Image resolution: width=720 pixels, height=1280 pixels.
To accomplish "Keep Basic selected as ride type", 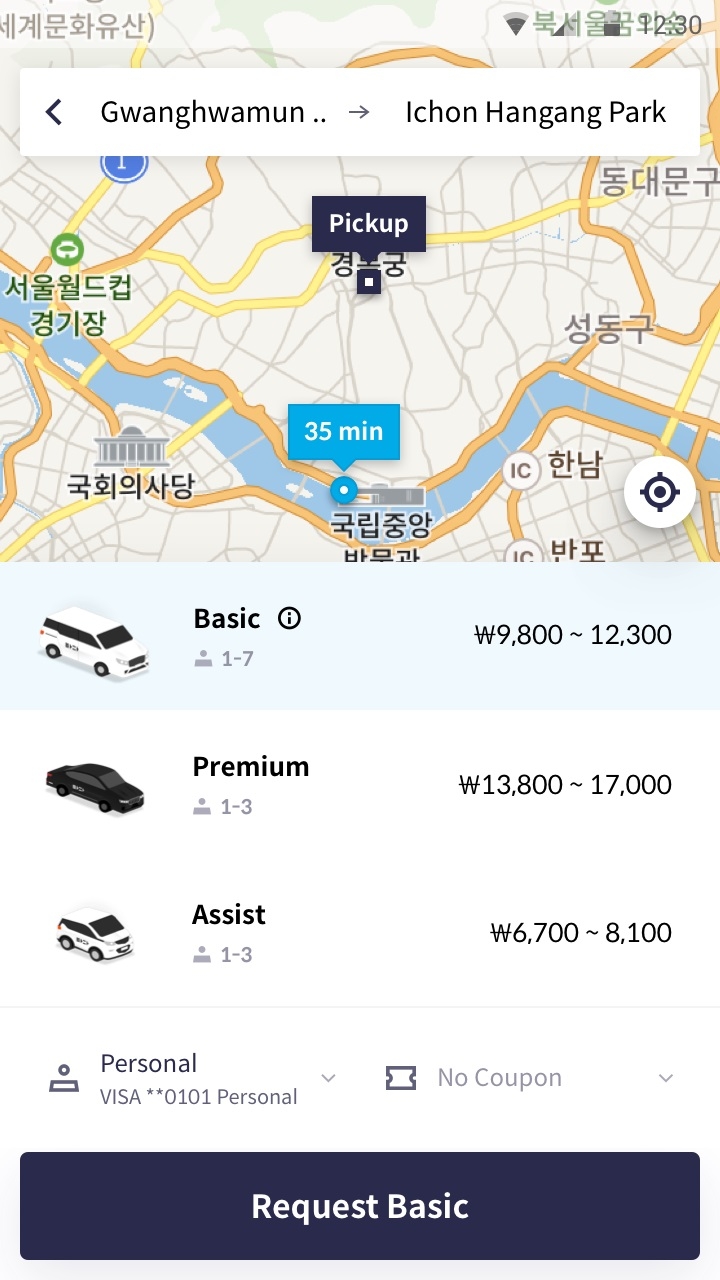I will (x=360, y=636).
